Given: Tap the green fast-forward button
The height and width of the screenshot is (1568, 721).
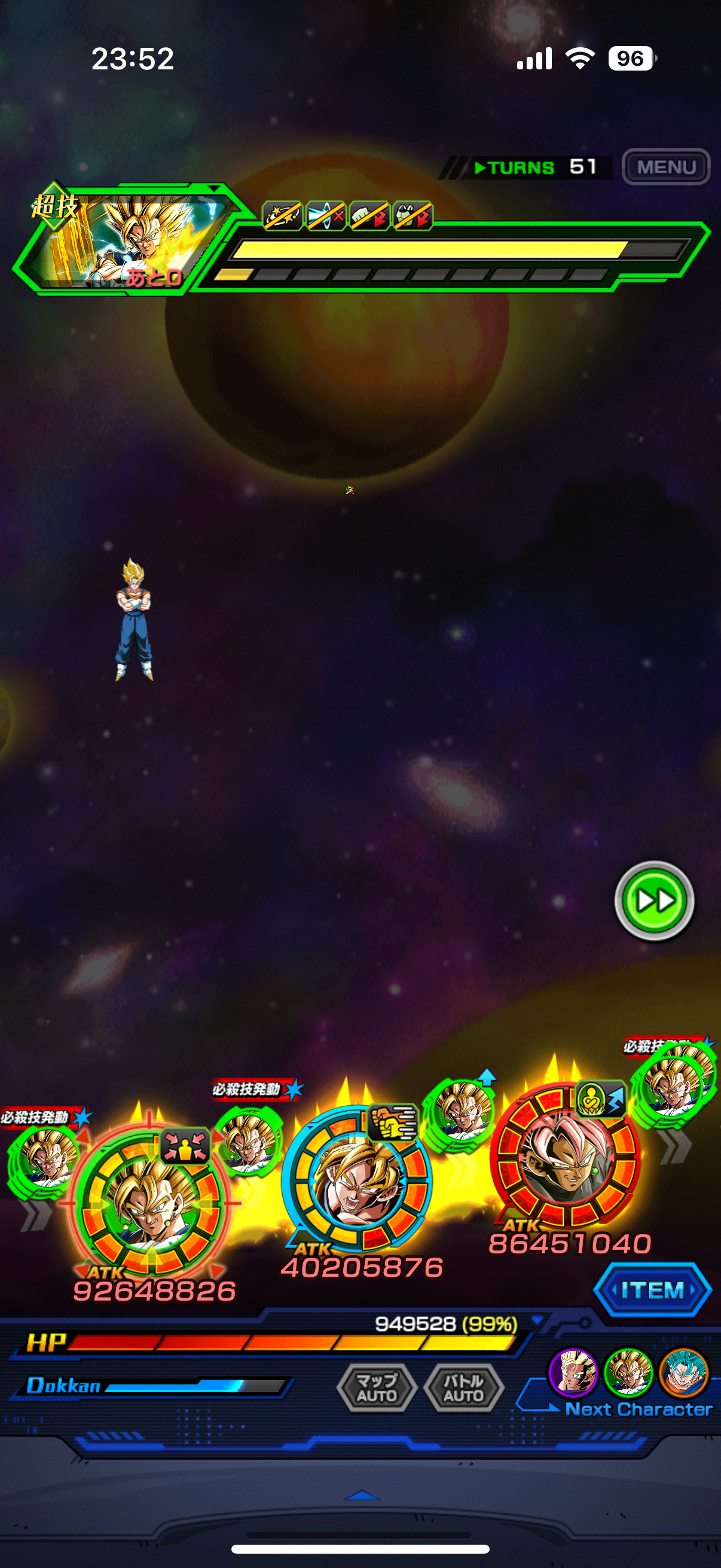Looking at the screenshot, I should 654,901.
